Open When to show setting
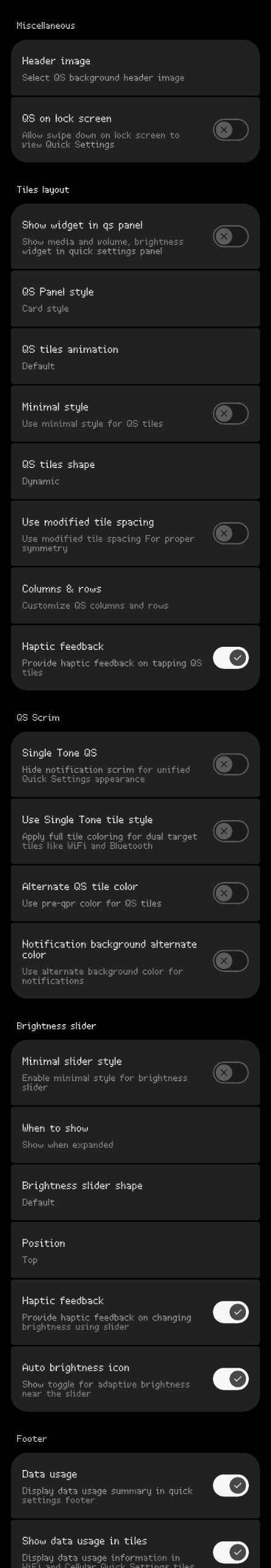271x1568 pixels. point(135,1135)
